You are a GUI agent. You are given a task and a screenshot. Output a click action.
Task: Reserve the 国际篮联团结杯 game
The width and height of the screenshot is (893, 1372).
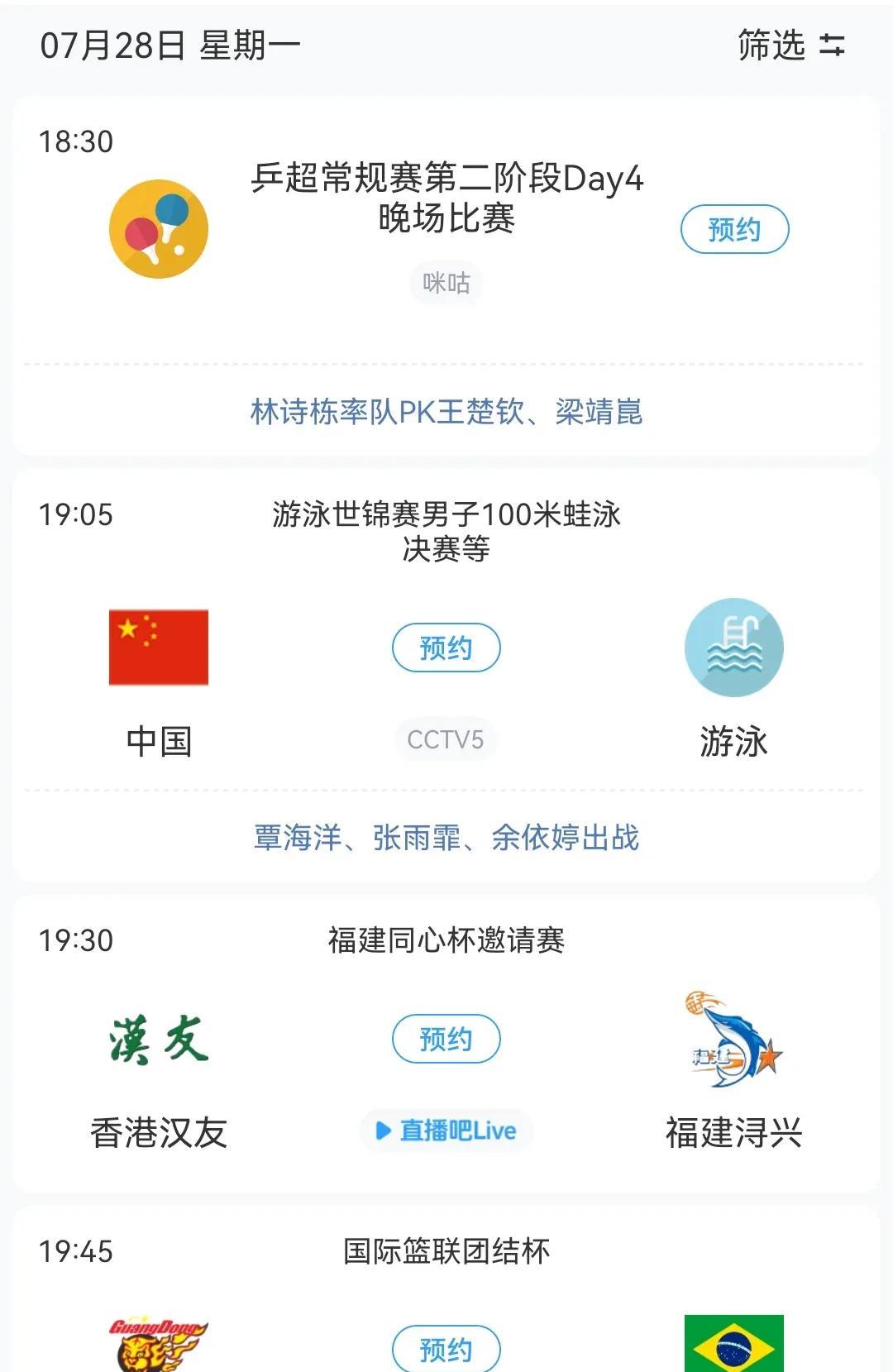point(446,1349)
